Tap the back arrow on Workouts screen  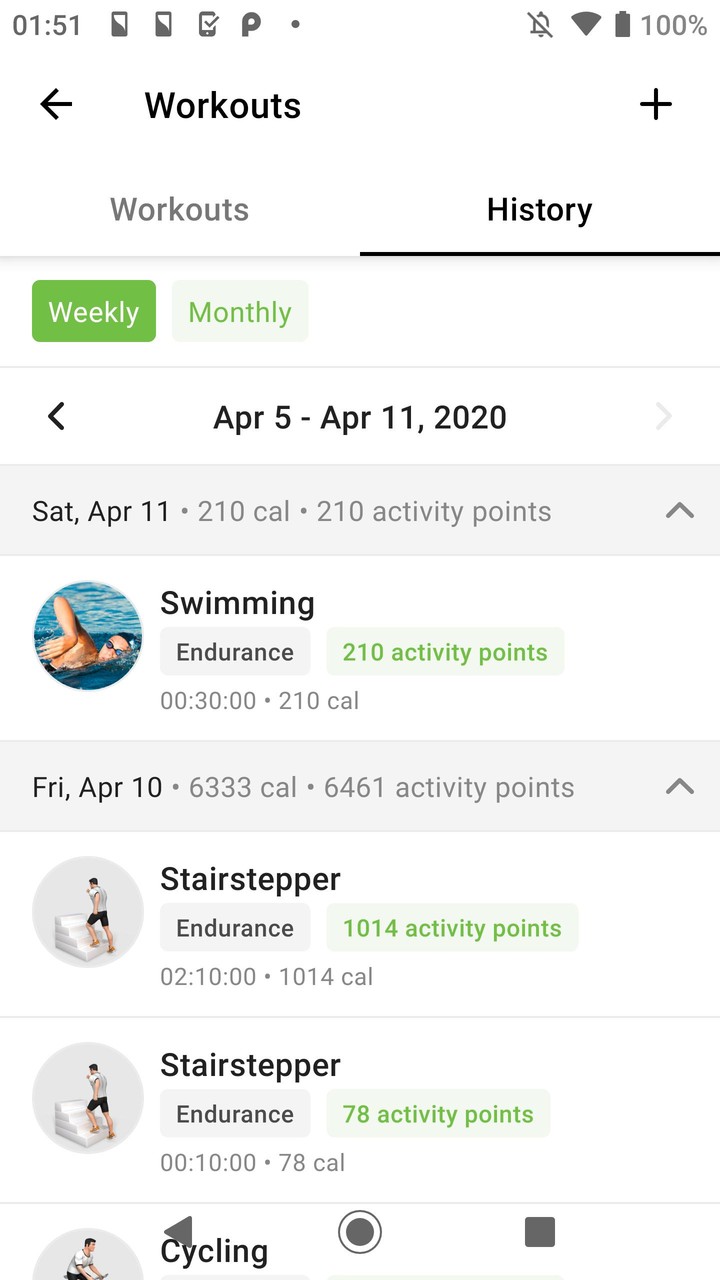pos(56,104)
